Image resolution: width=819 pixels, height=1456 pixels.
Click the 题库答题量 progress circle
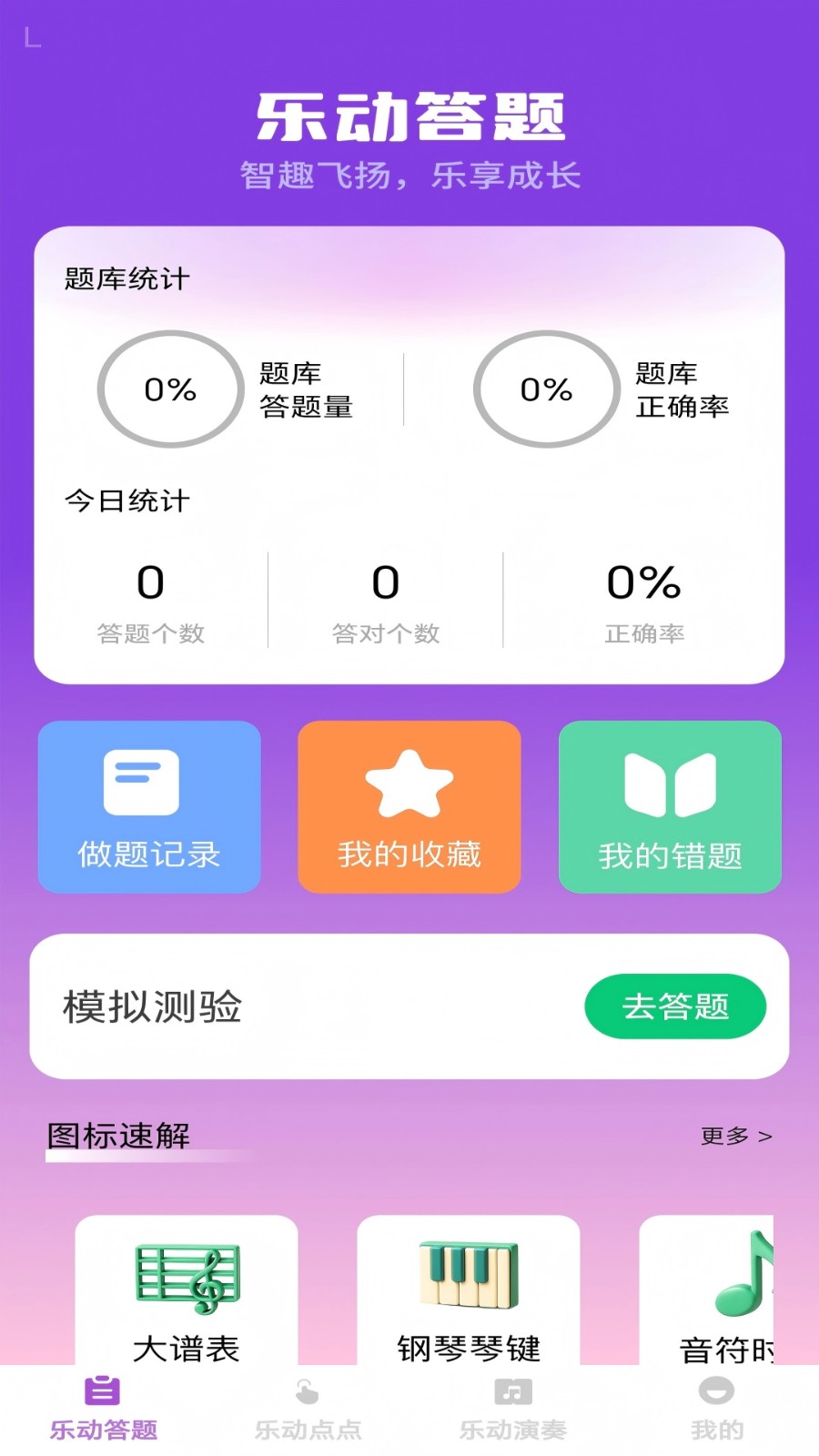[169, 389]
